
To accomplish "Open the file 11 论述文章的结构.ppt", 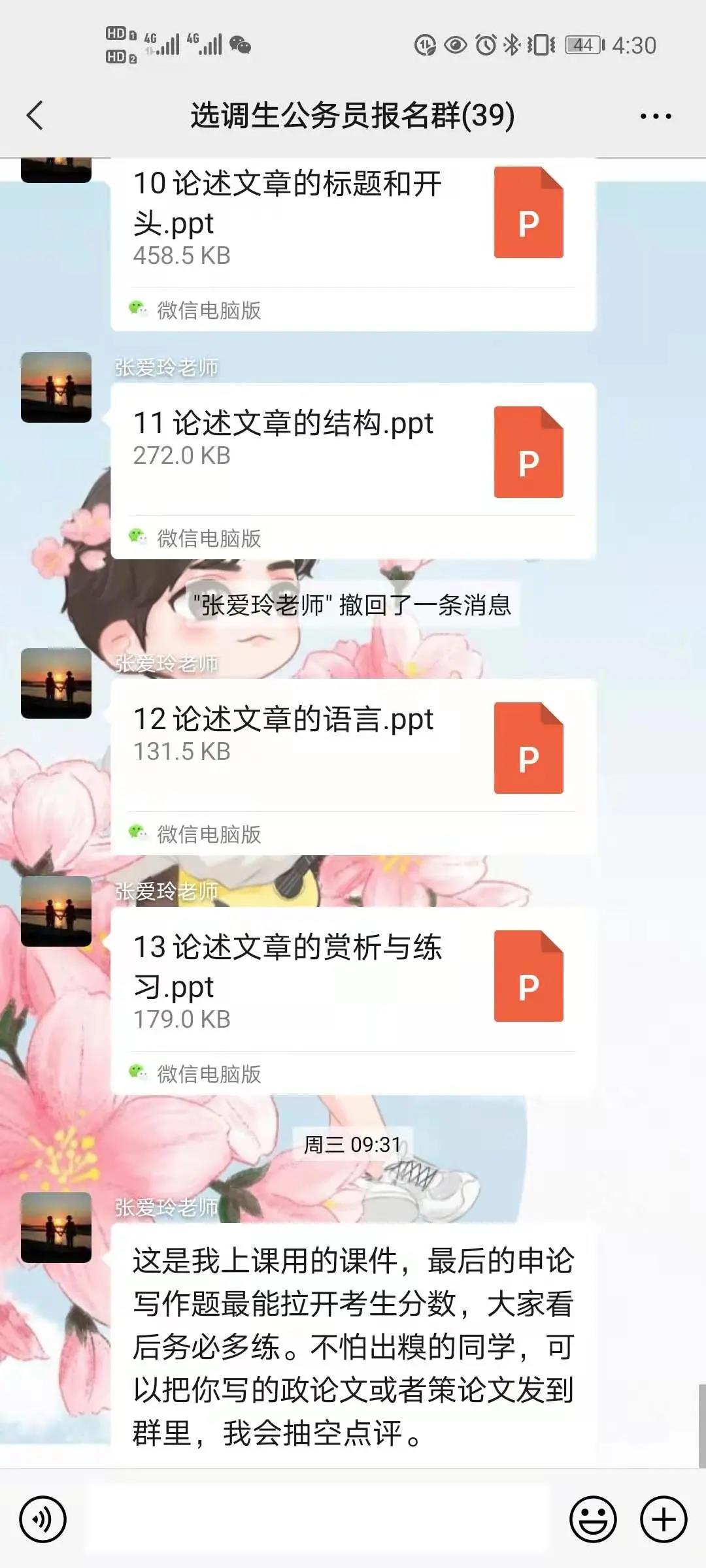I will pos(353,451).
